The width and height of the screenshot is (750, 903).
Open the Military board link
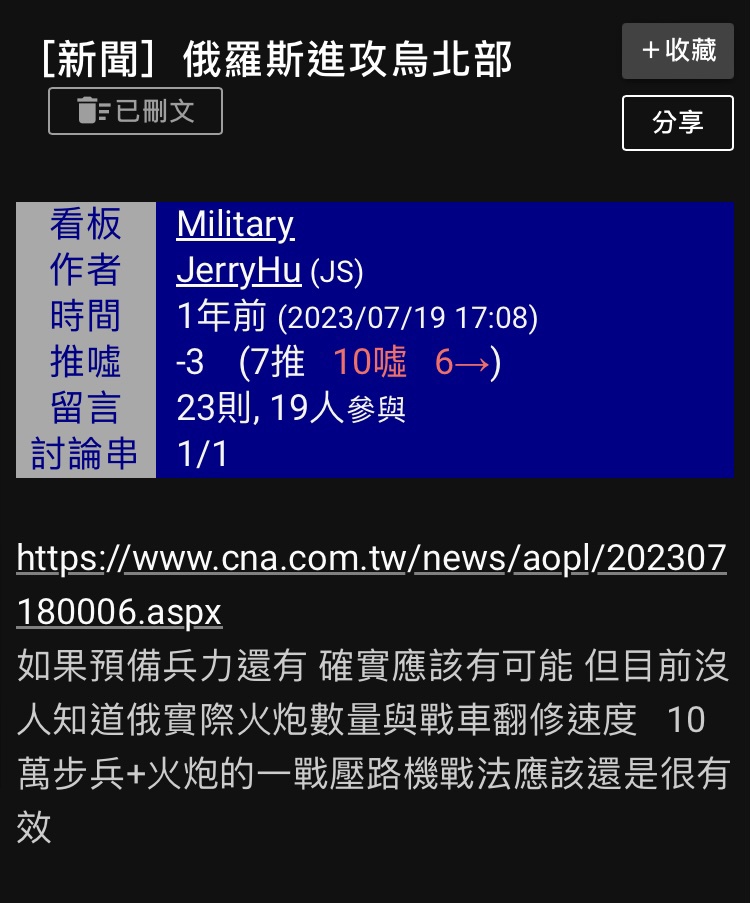(235, 224)
